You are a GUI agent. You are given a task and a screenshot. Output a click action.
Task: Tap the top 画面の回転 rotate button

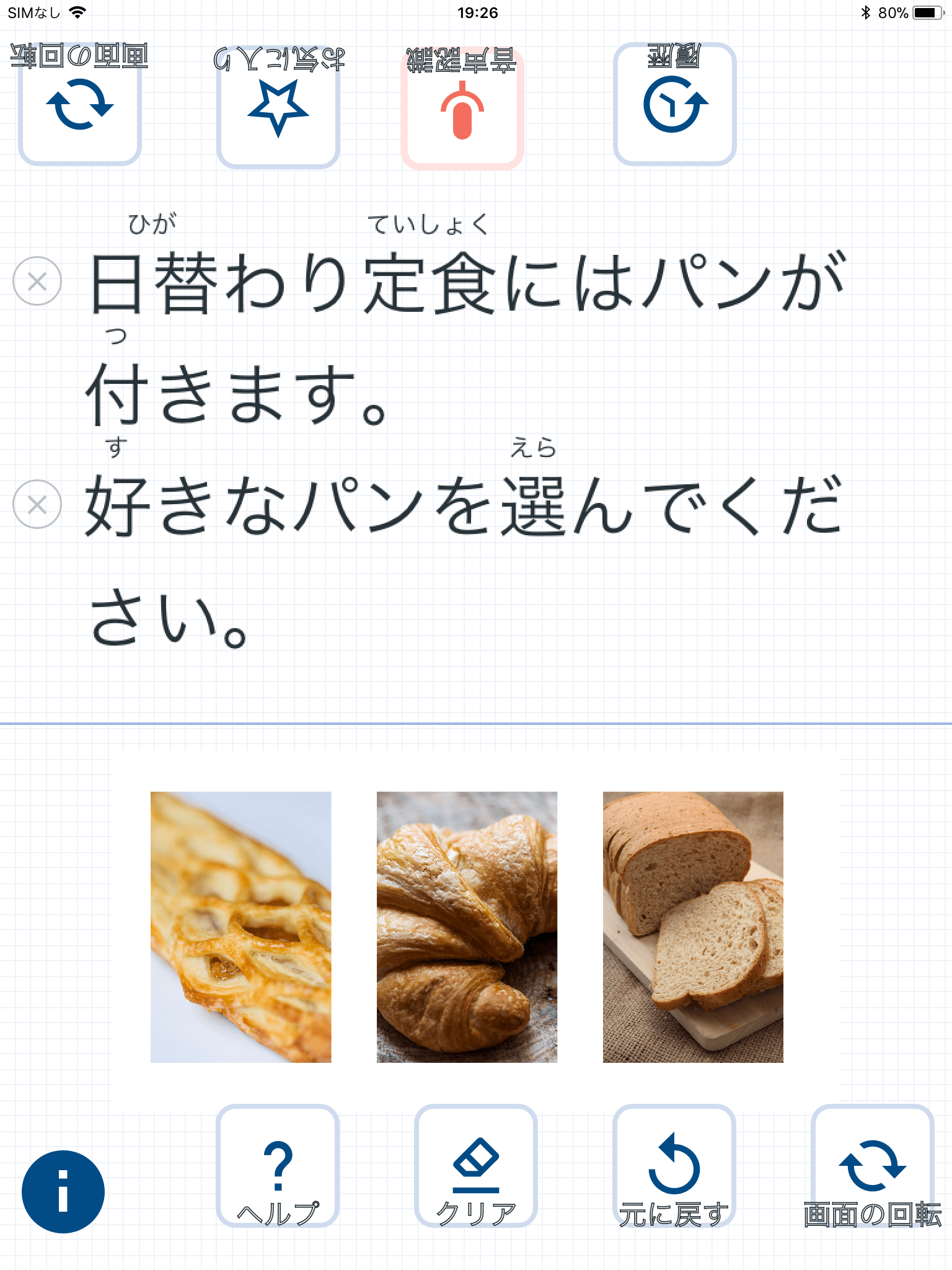click(80, 104)
